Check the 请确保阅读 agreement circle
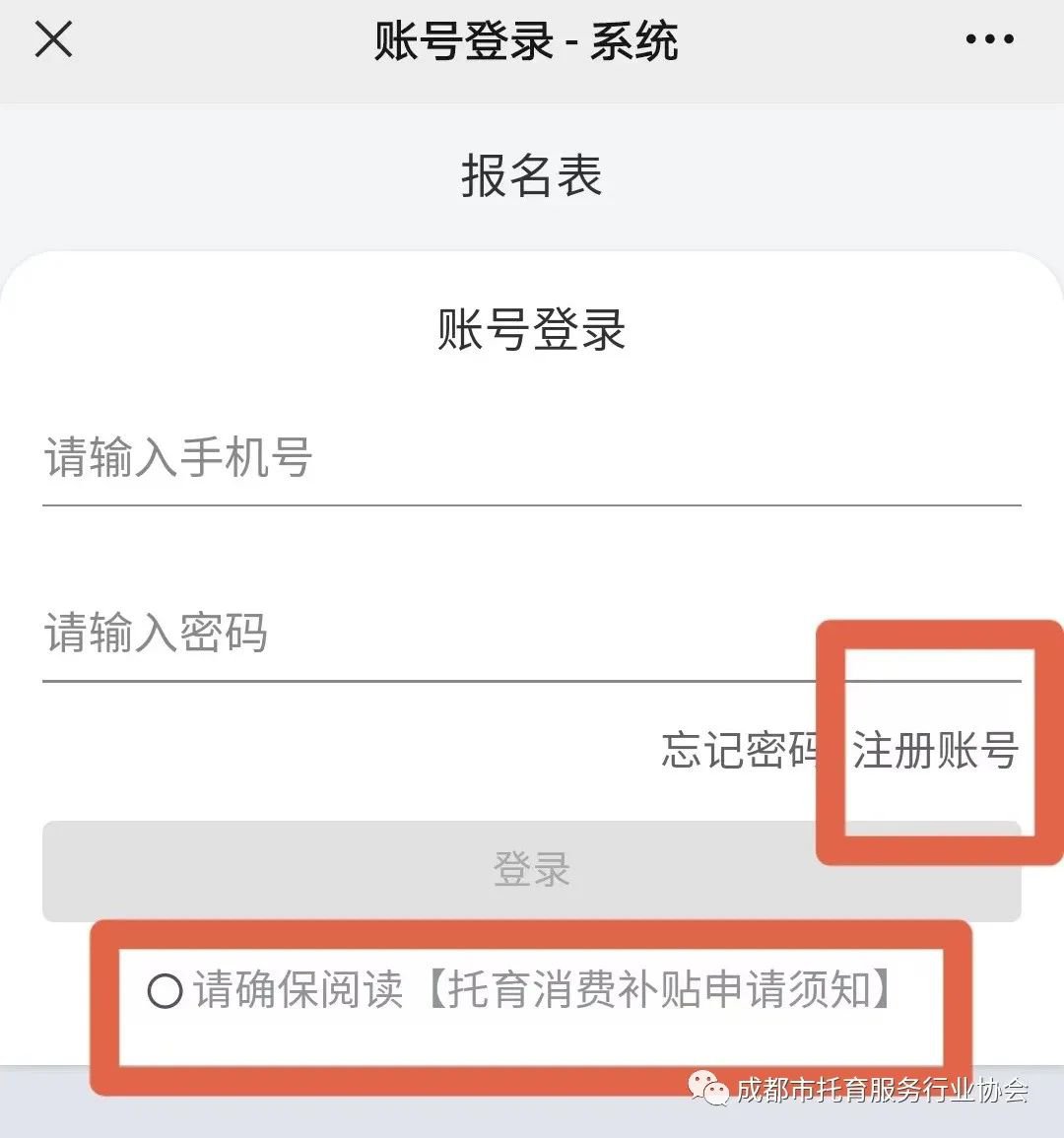Screen dimensions: 1064x1138 pyautogui.click(x=166, y=990)
